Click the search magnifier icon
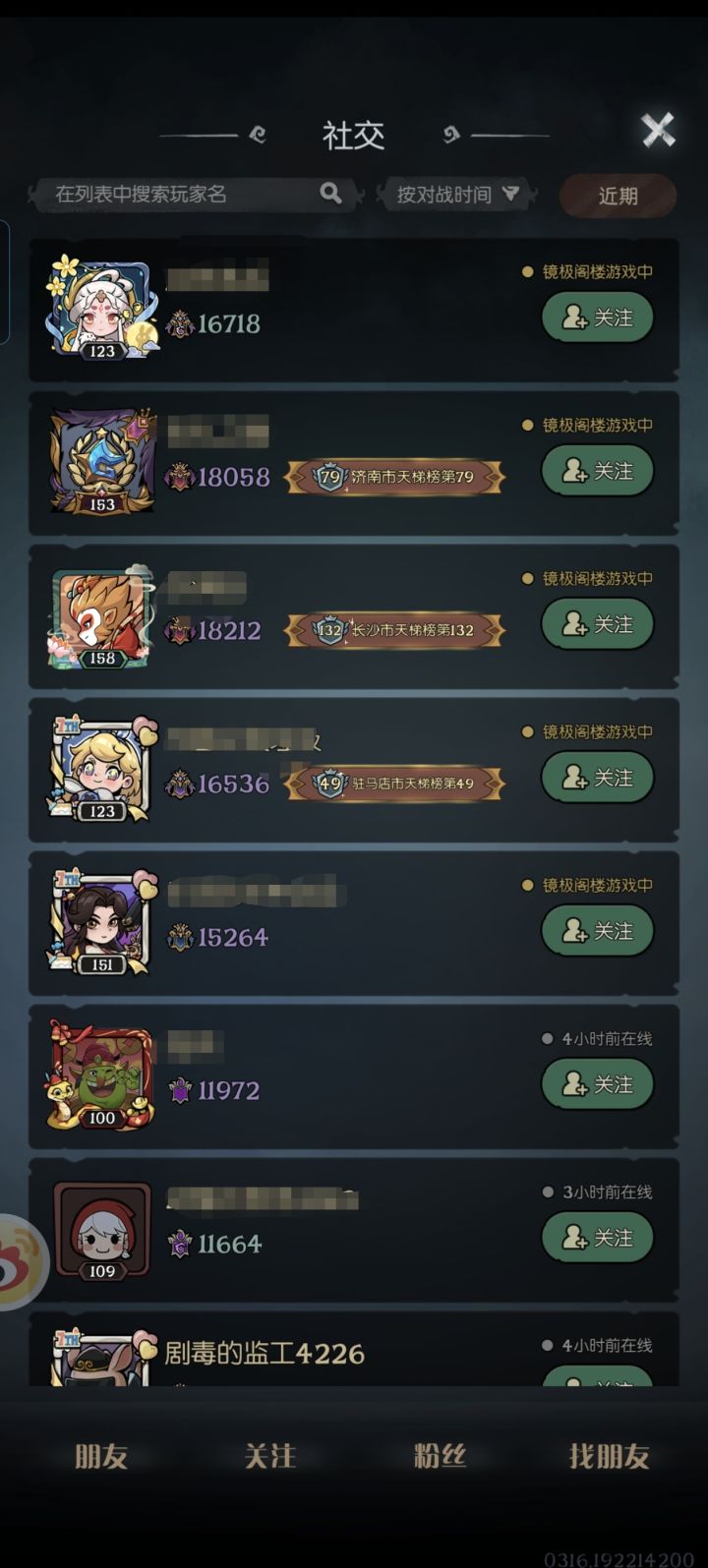The image size is (708, 1568). 332,195
